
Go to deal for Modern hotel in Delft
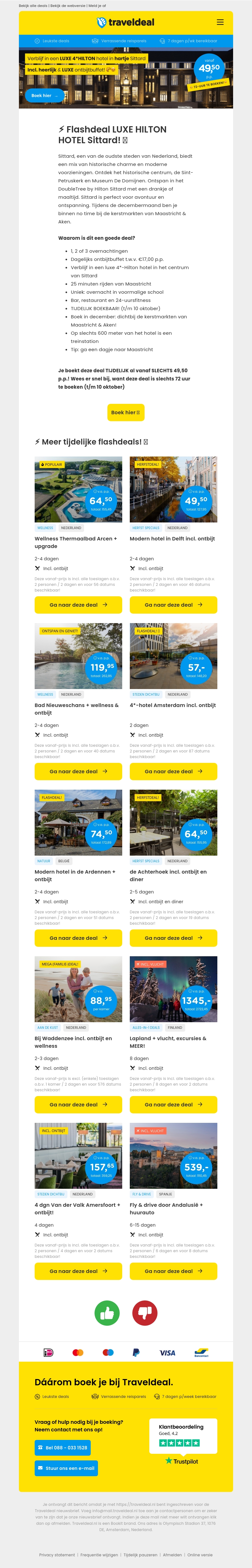point(173,605)
